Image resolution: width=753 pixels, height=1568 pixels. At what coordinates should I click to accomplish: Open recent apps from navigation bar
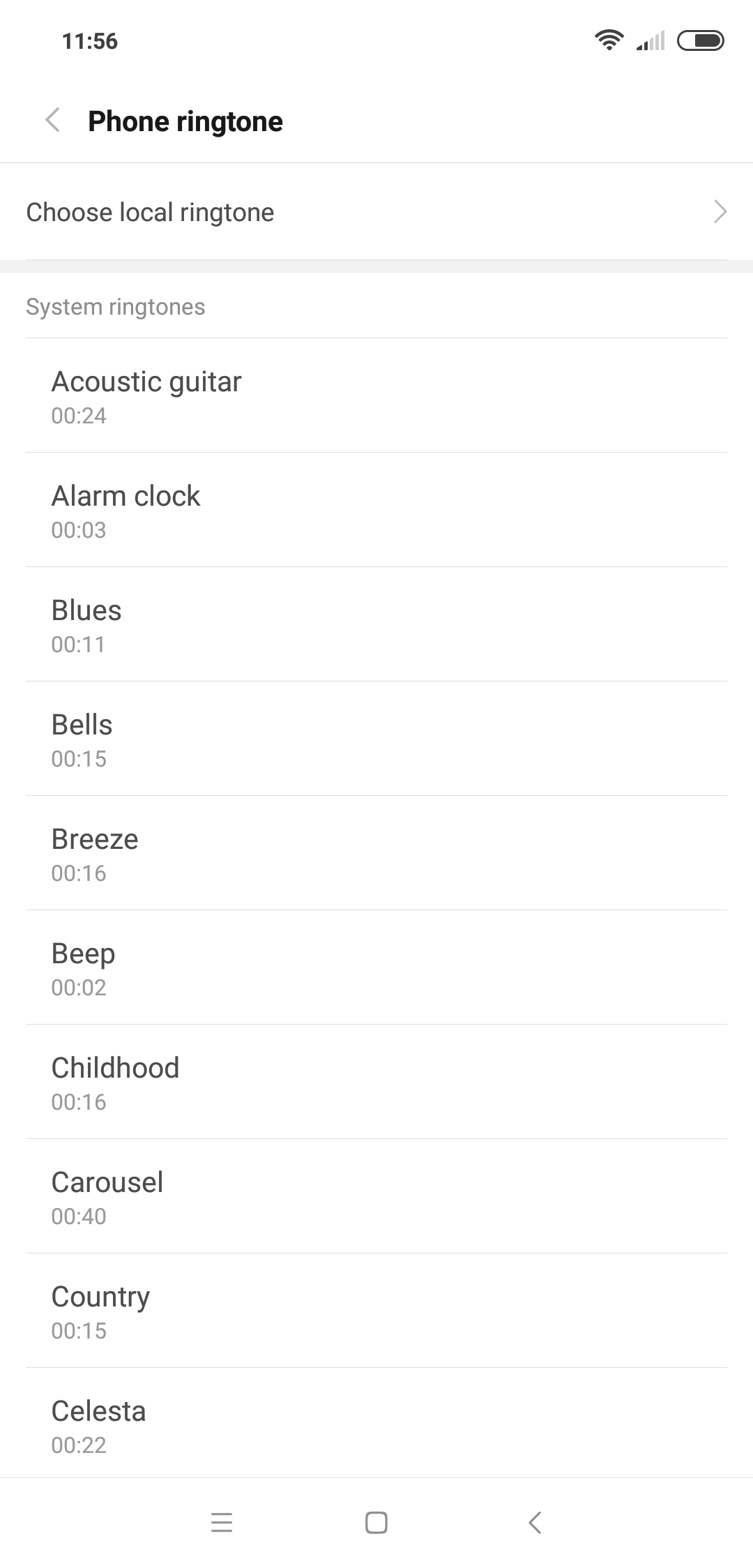[221, 1522]
